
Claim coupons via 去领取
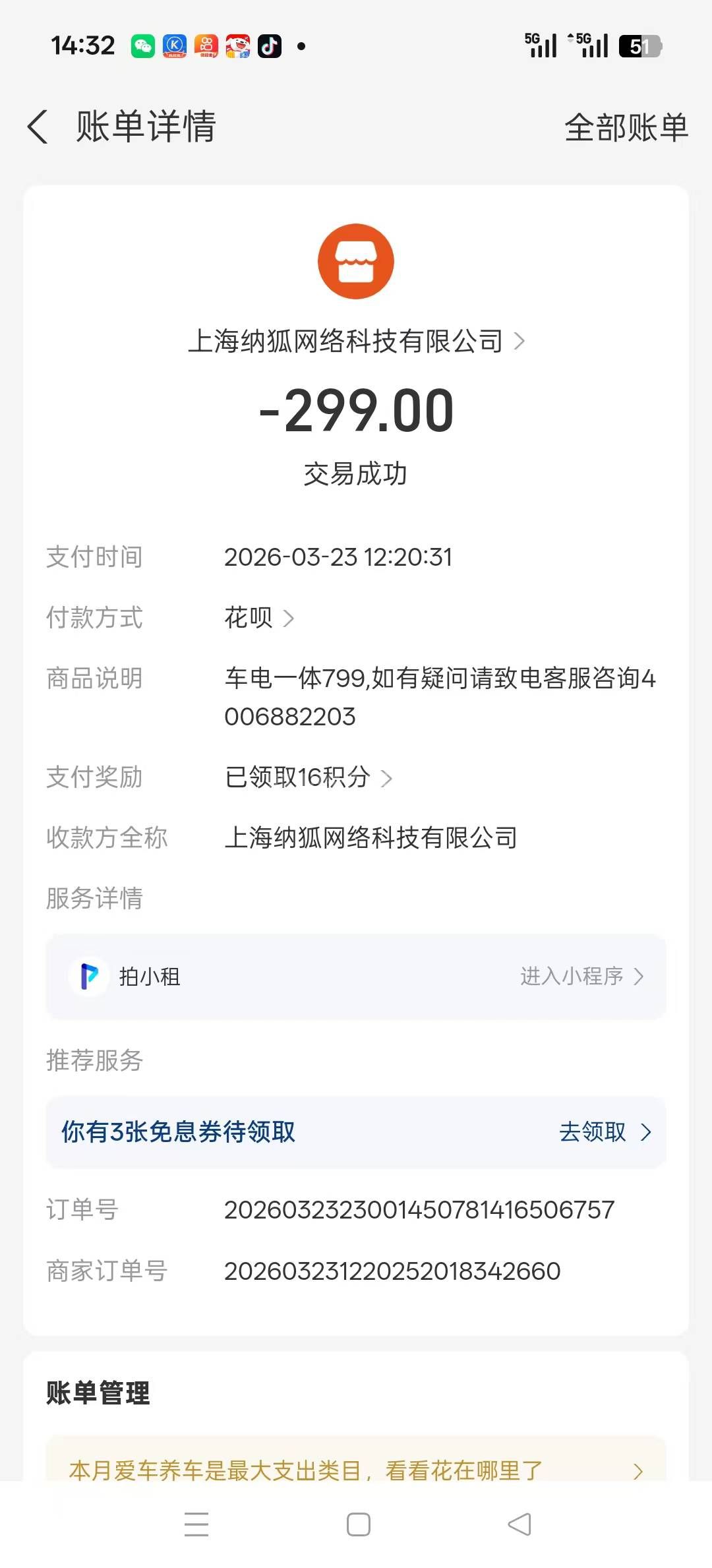point(603,1132)
